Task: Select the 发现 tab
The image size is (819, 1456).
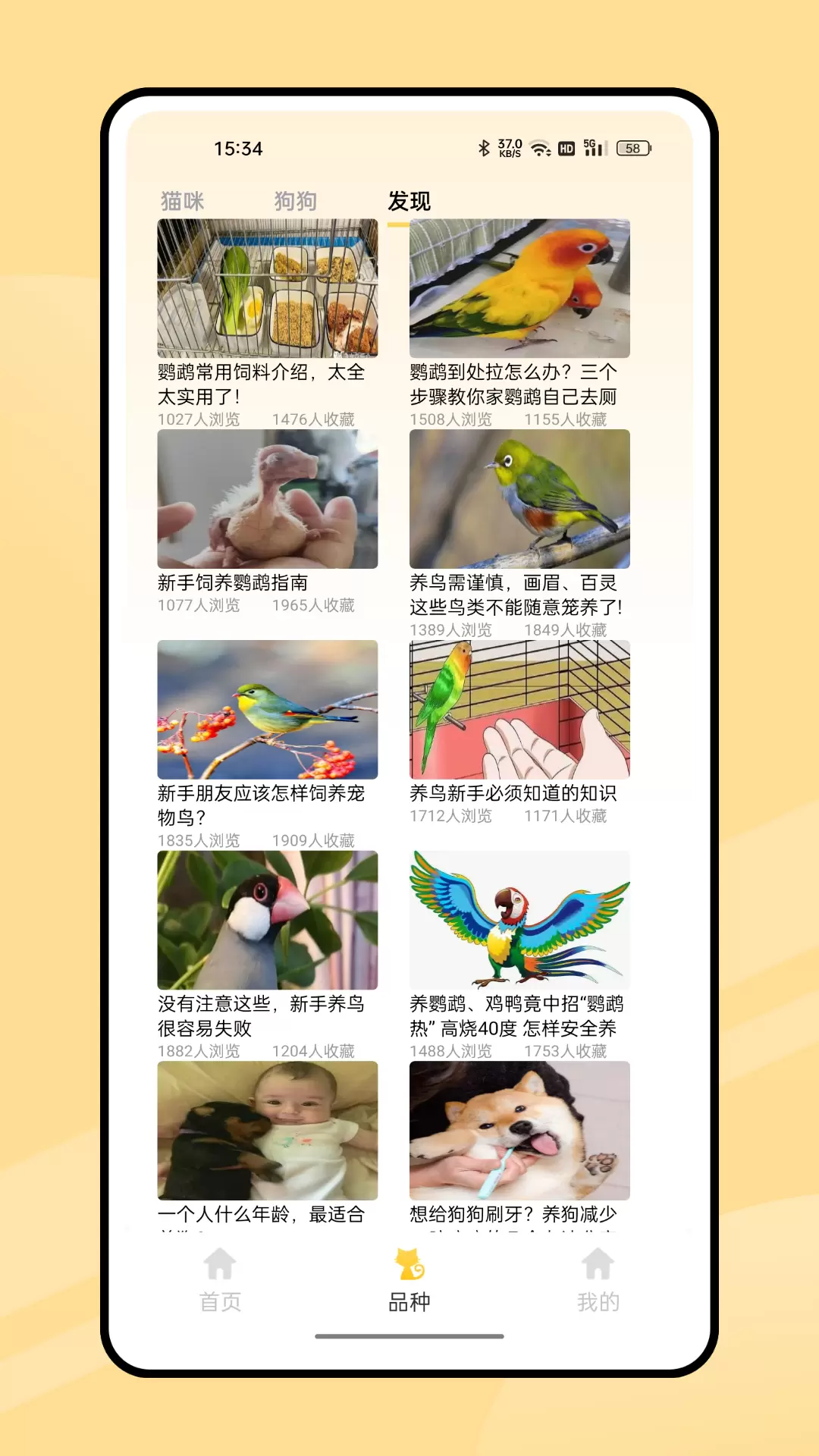Action: pyautogui.click(x=409, y=202)
